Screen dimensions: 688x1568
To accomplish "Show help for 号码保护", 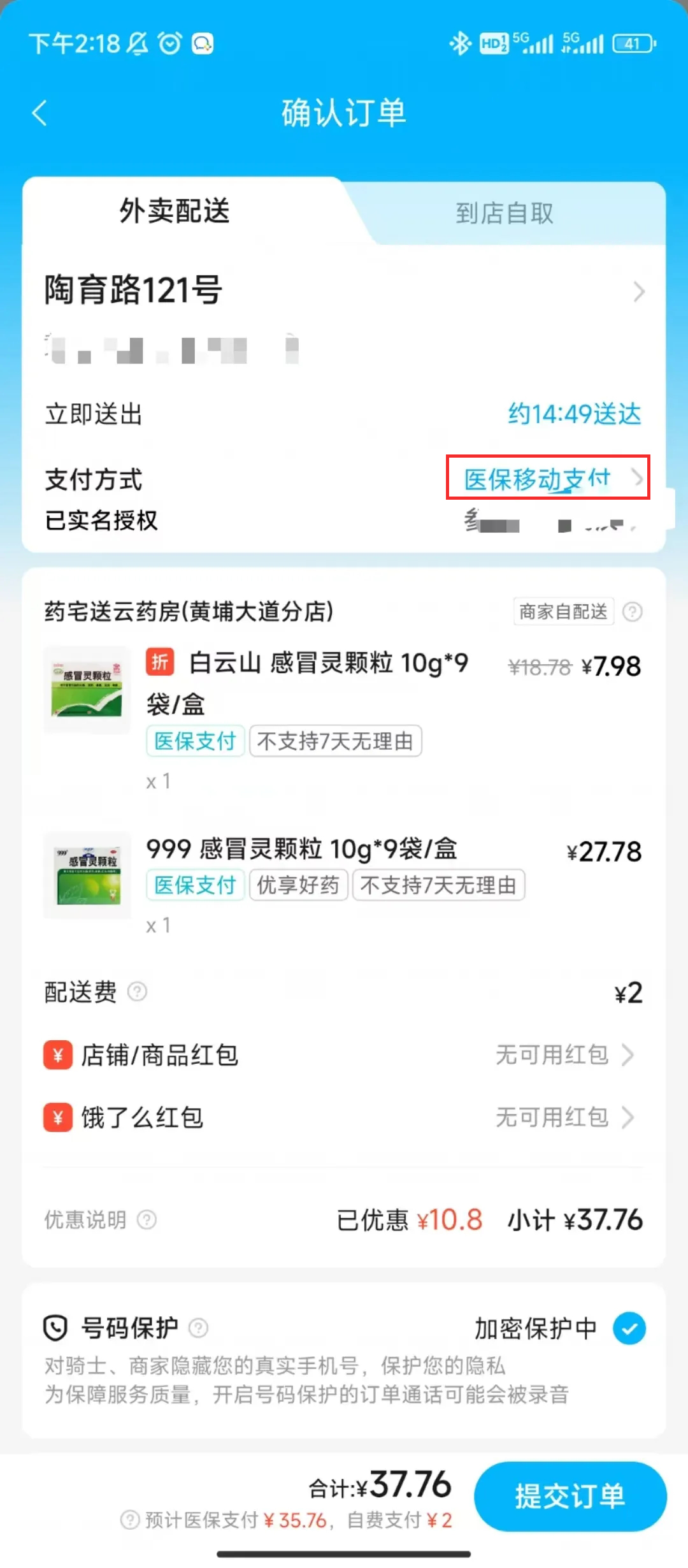I will [199, 1328].
